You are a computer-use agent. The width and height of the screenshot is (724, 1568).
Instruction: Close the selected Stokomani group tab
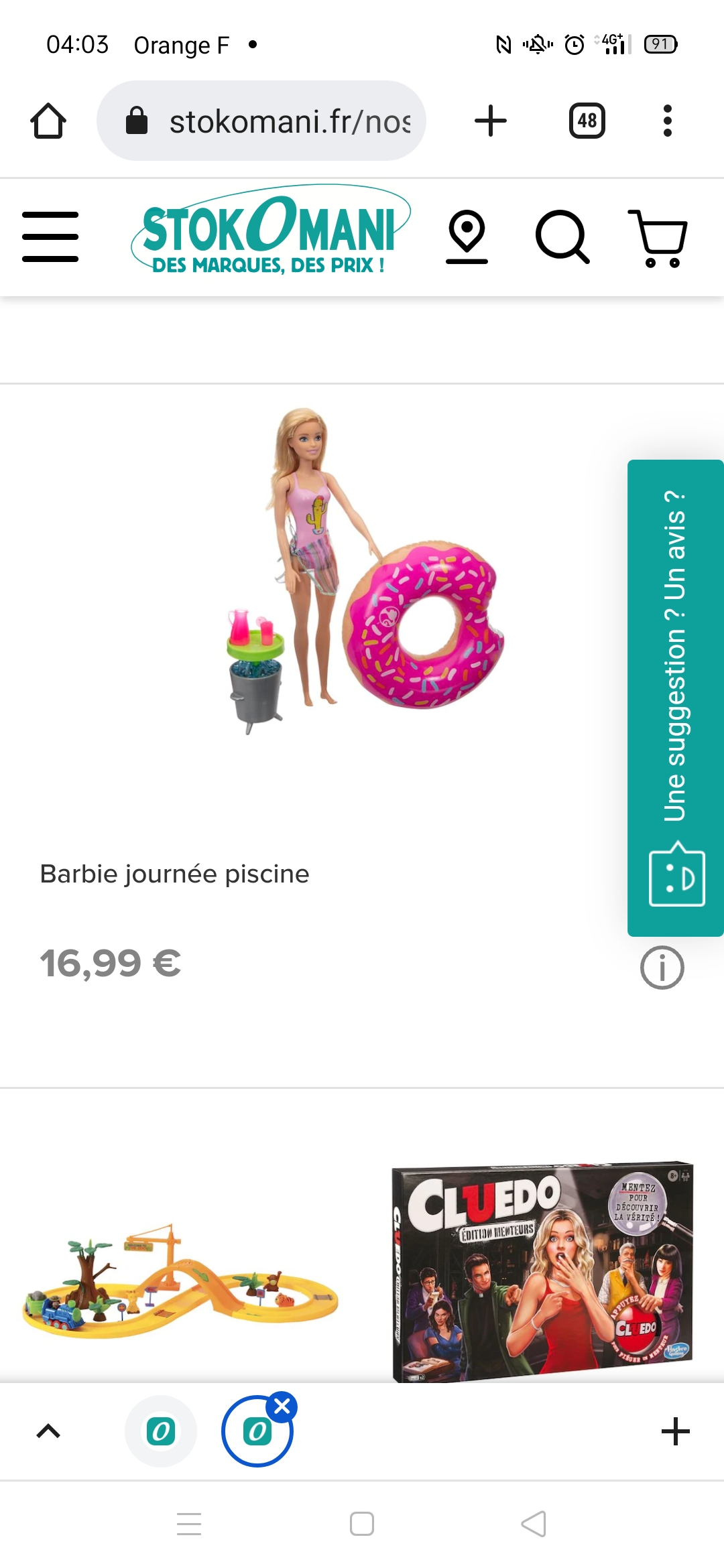[282, 1407]
